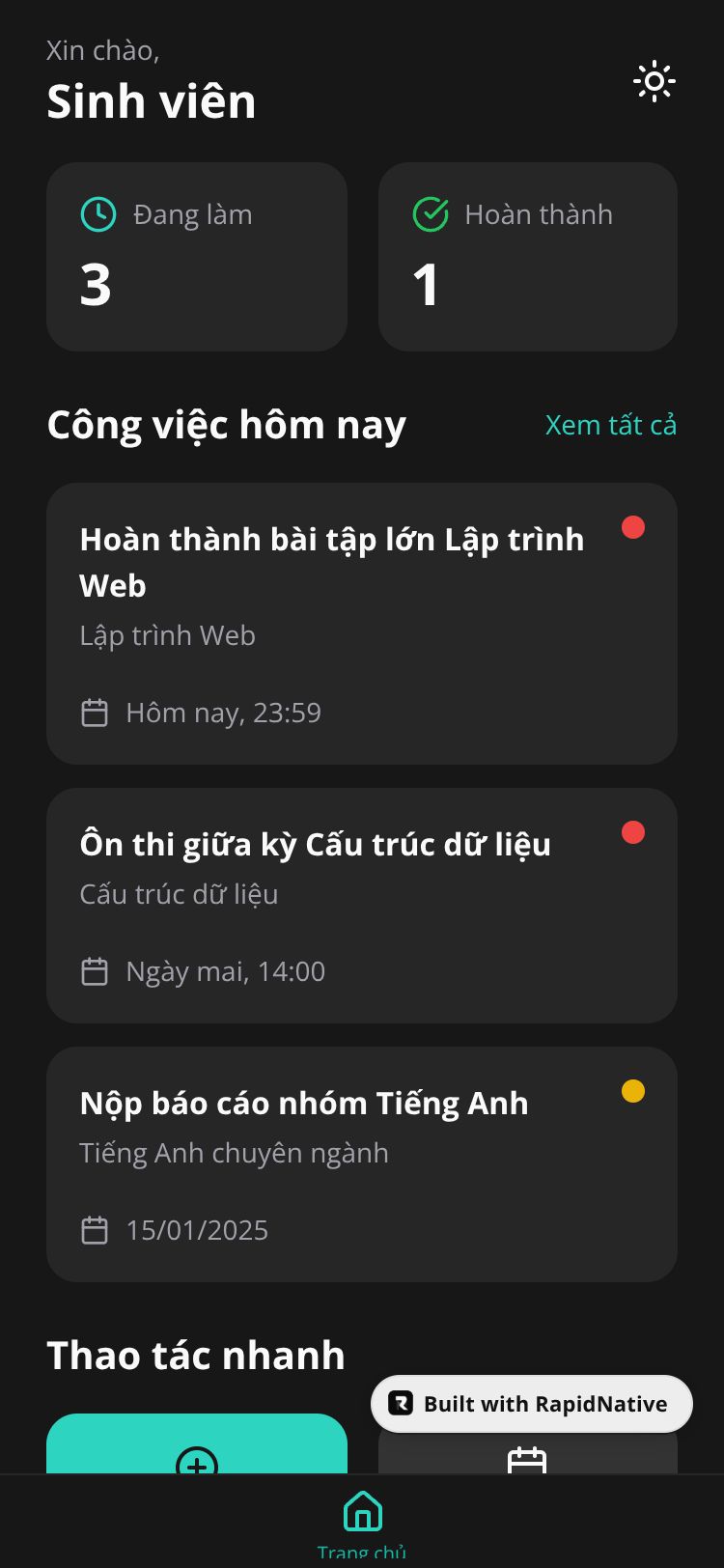
Task: Tap the teal add-task quick action button
Action: point(197,1446)
